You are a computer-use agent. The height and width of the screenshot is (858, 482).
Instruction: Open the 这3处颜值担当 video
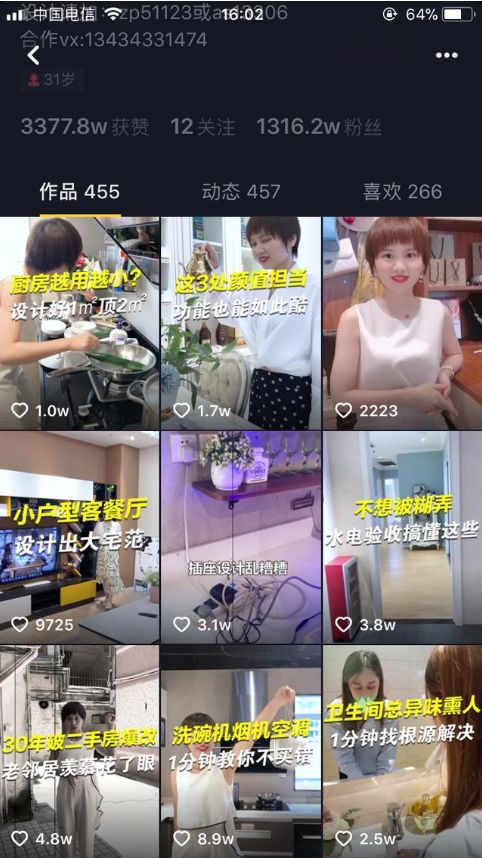pyautogui.click(x=241, y=323)
